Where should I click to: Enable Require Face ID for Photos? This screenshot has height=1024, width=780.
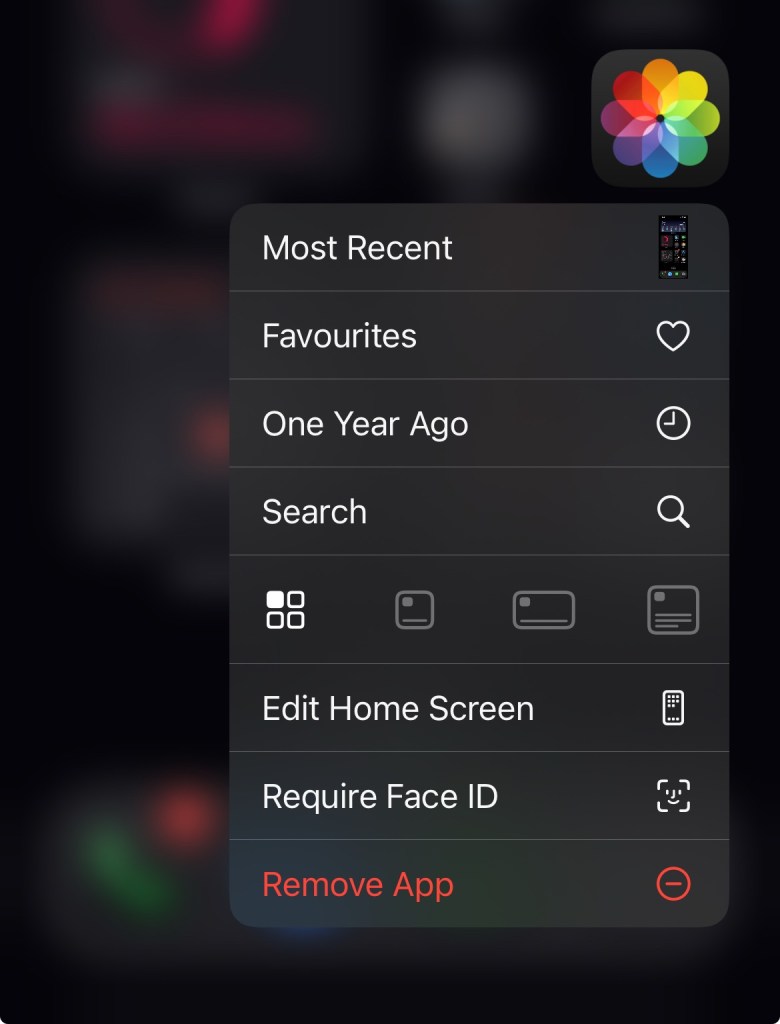coord(478,796)
